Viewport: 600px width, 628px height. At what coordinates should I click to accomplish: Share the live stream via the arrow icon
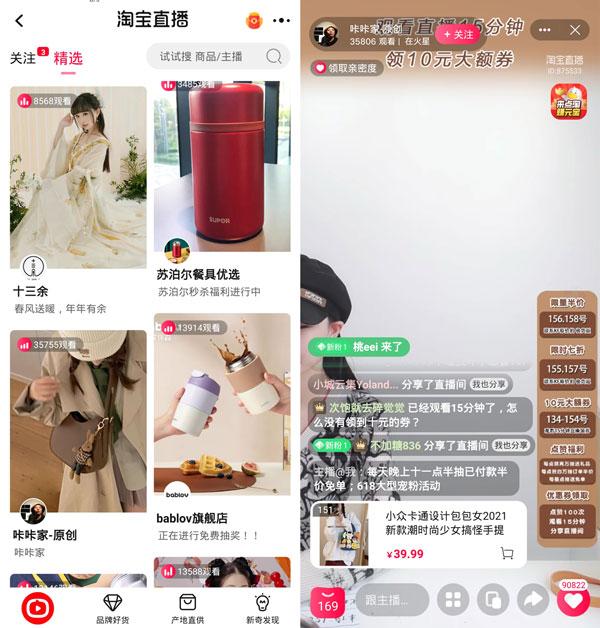click(532, 600)
